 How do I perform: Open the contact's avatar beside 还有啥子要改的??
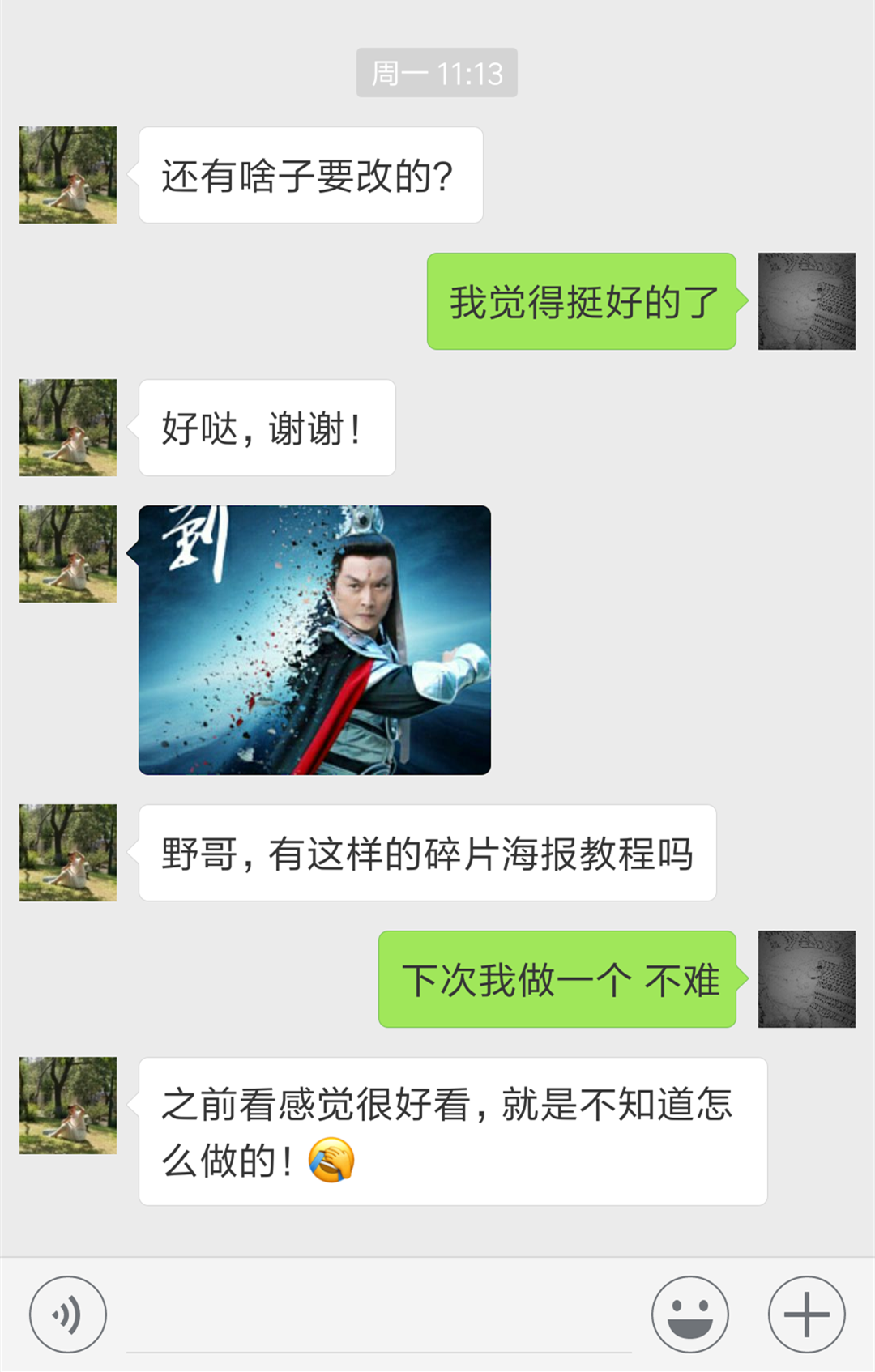68,175
